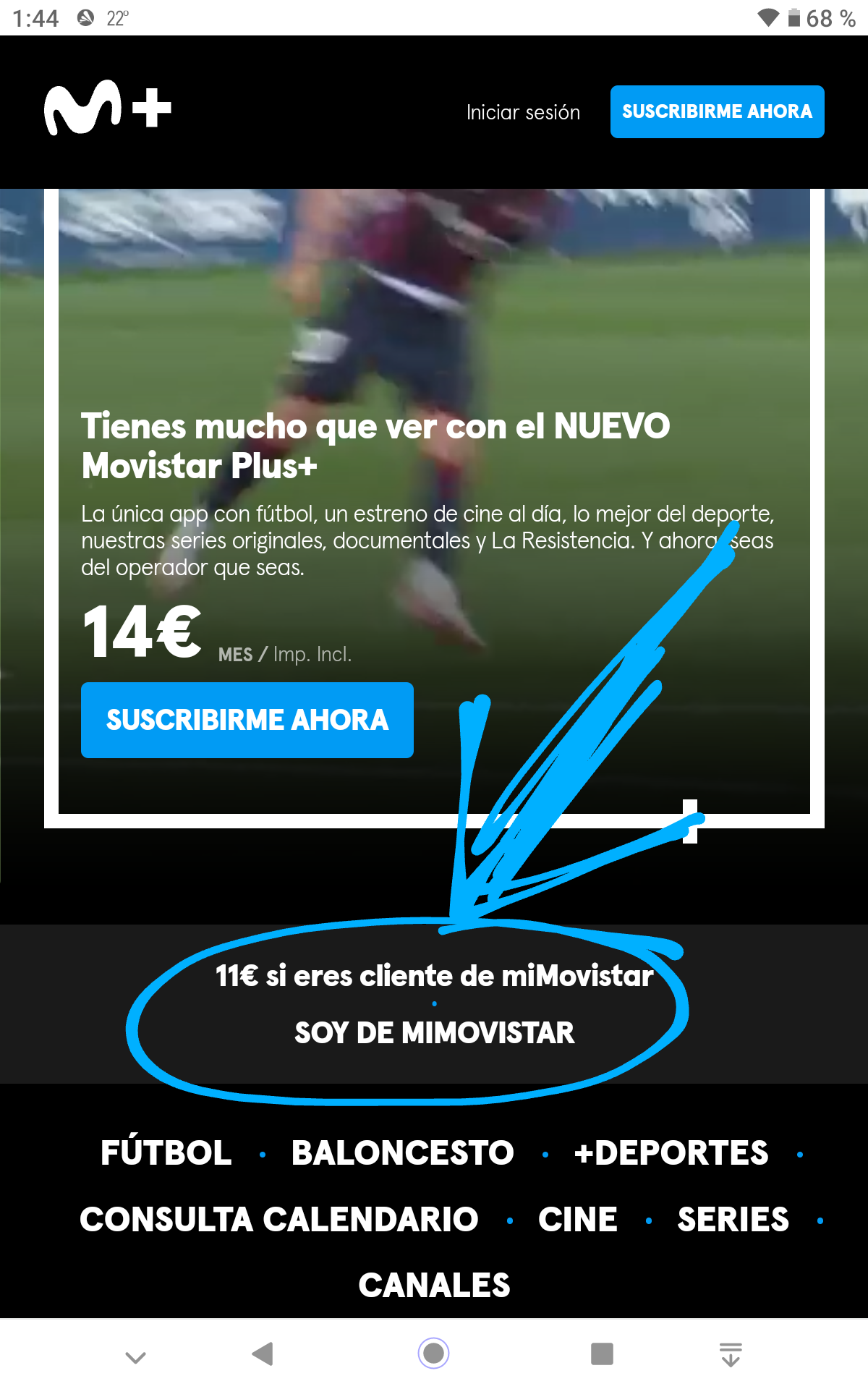Tap the system home button
The width and height of the screenshot is (868, 1389).
tap(434, 1354)
